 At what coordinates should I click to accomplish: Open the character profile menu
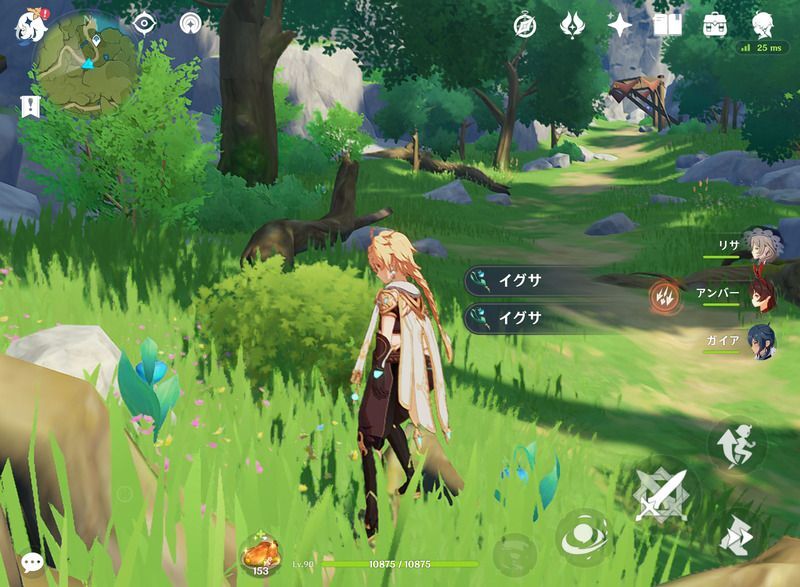point(762,24)
